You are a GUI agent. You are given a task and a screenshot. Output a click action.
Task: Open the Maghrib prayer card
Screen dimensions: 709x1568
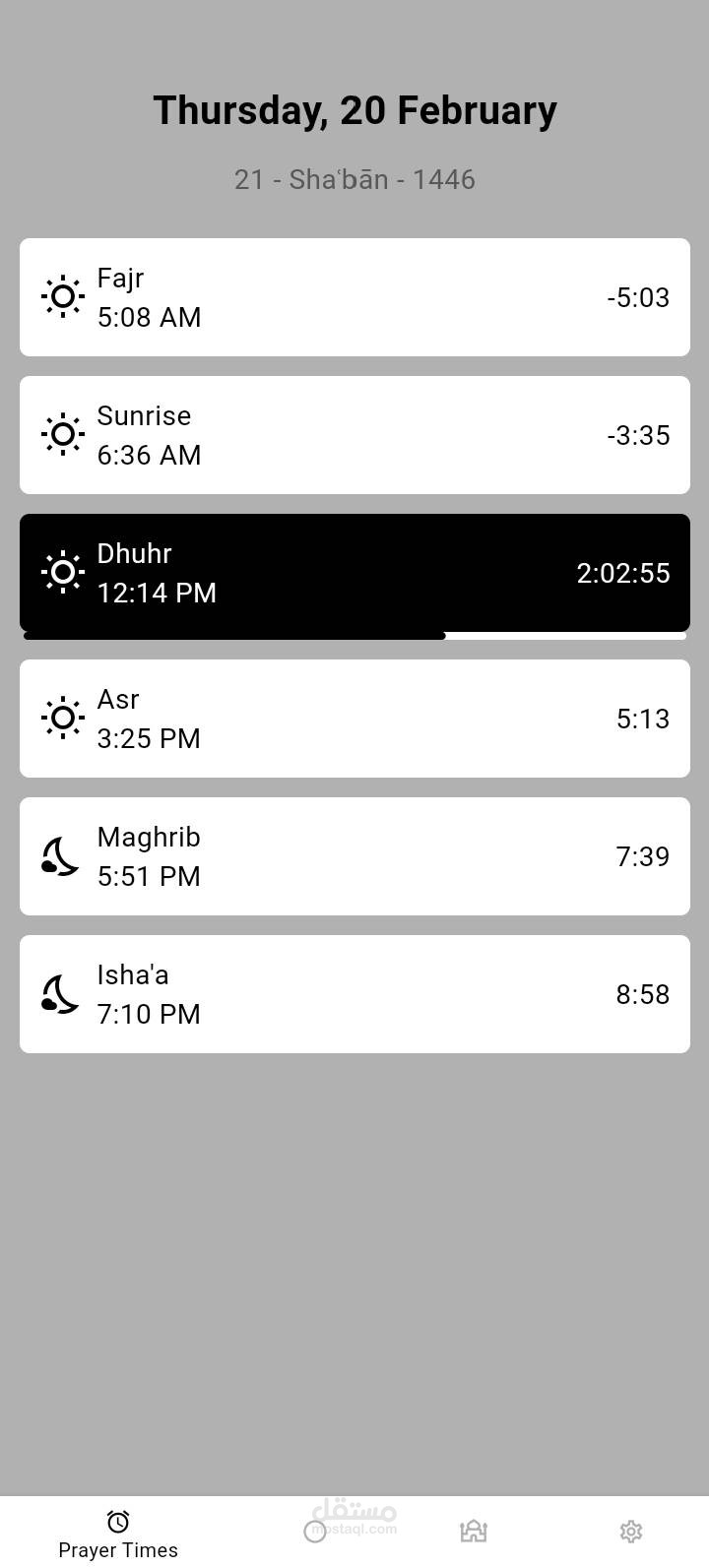354,856
